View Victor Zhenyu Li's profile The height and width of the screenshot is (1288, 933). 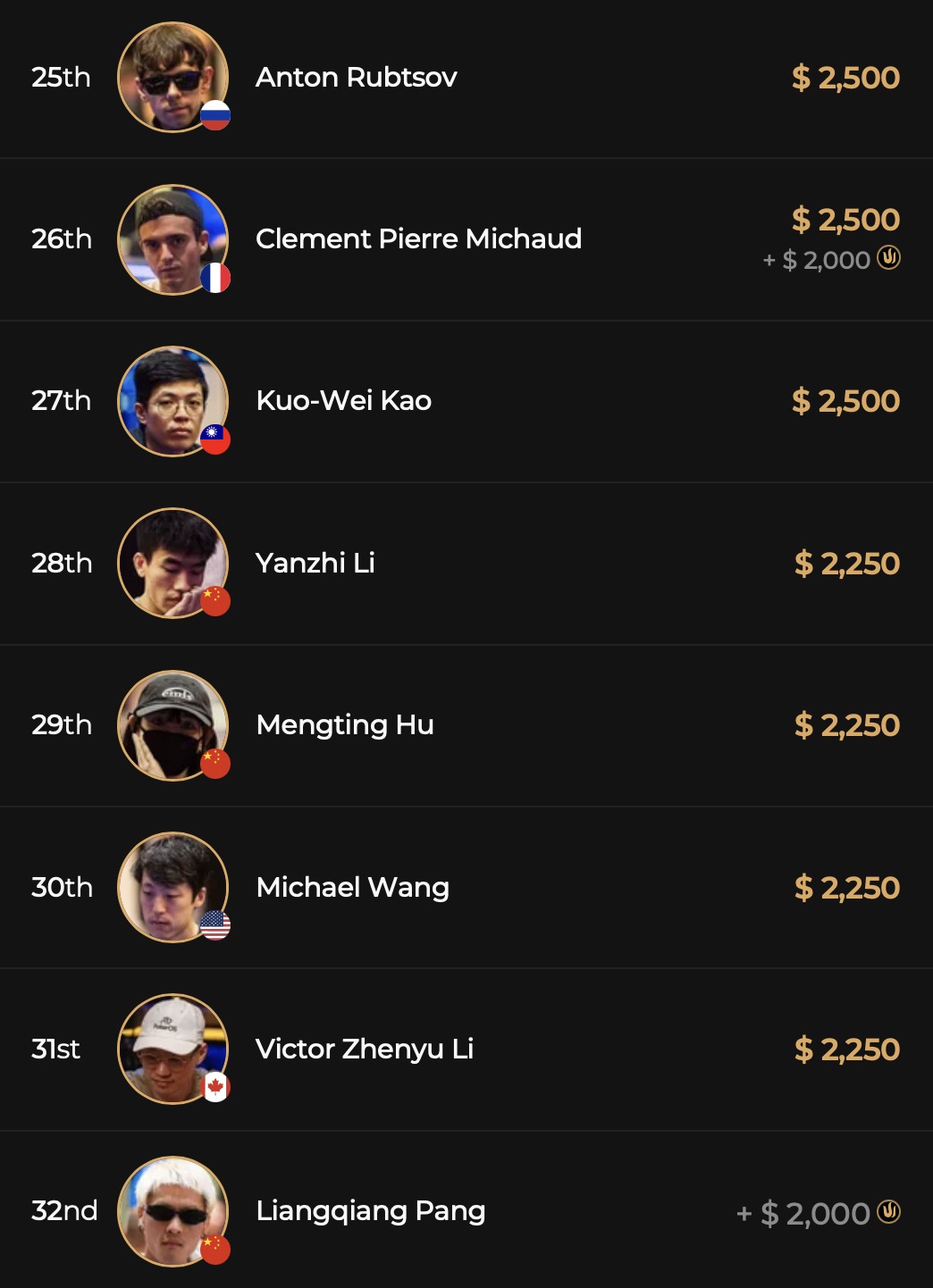pos(364,1050)
